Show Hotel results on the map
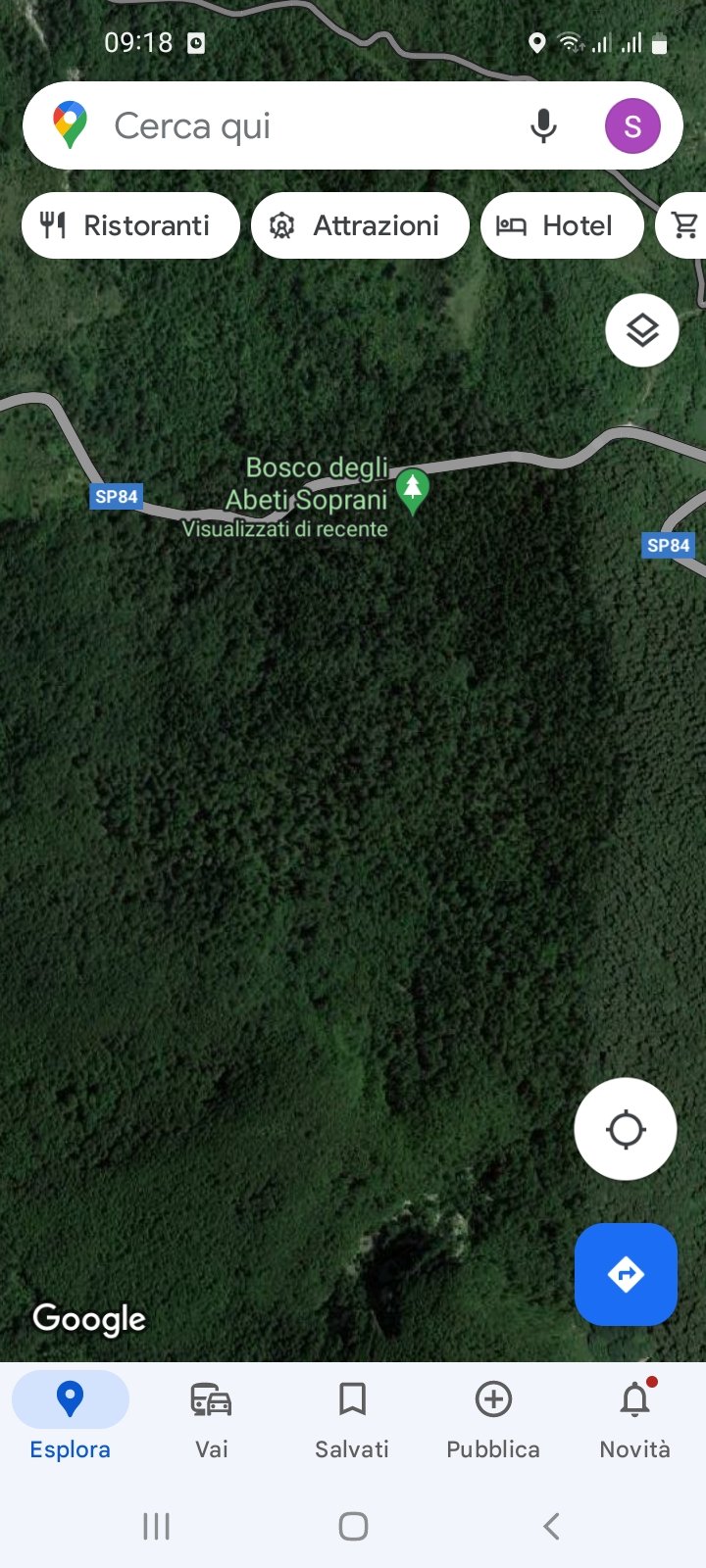 [562, 225]
